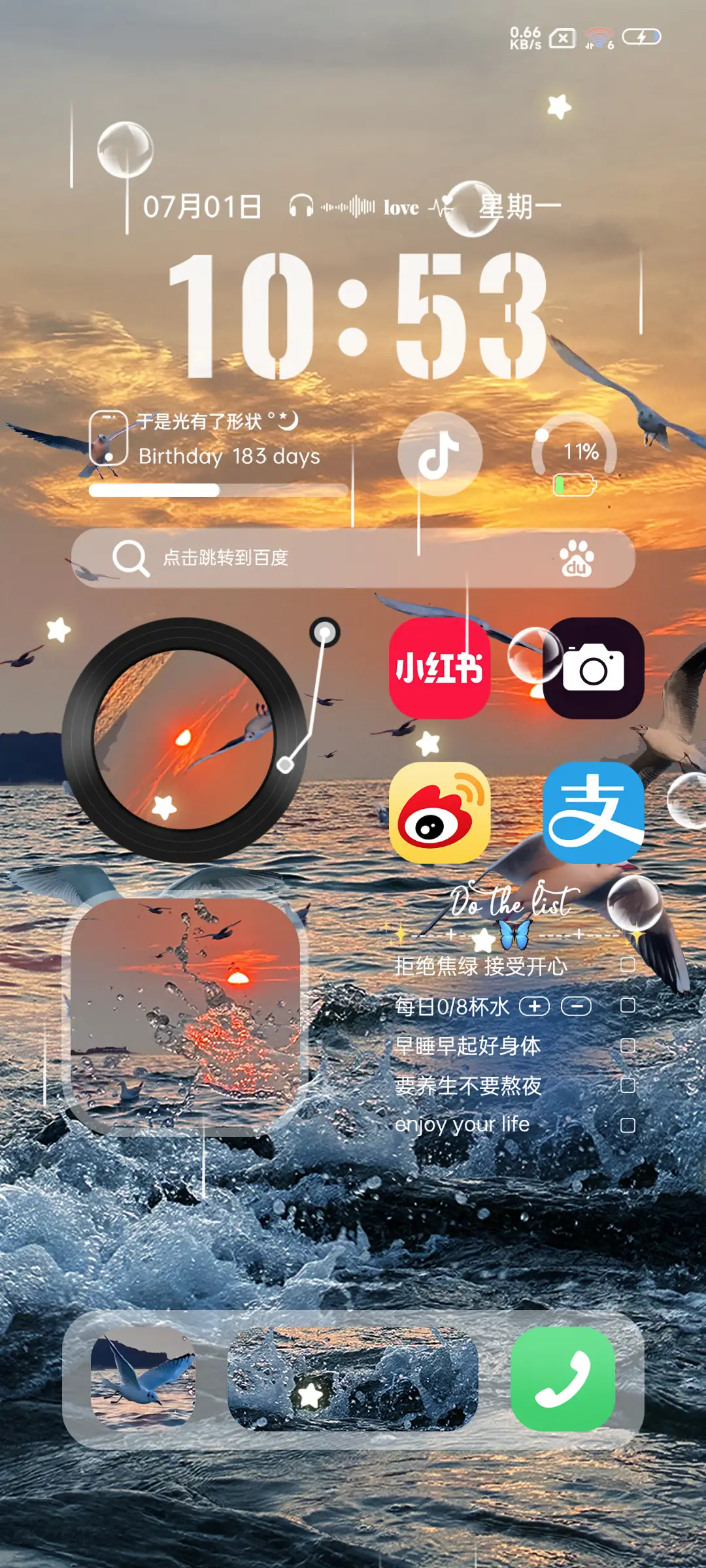Tap plus to add a cup of water
The width and height of the screenshot is (706, 1568).
[x=534, y=1006]
